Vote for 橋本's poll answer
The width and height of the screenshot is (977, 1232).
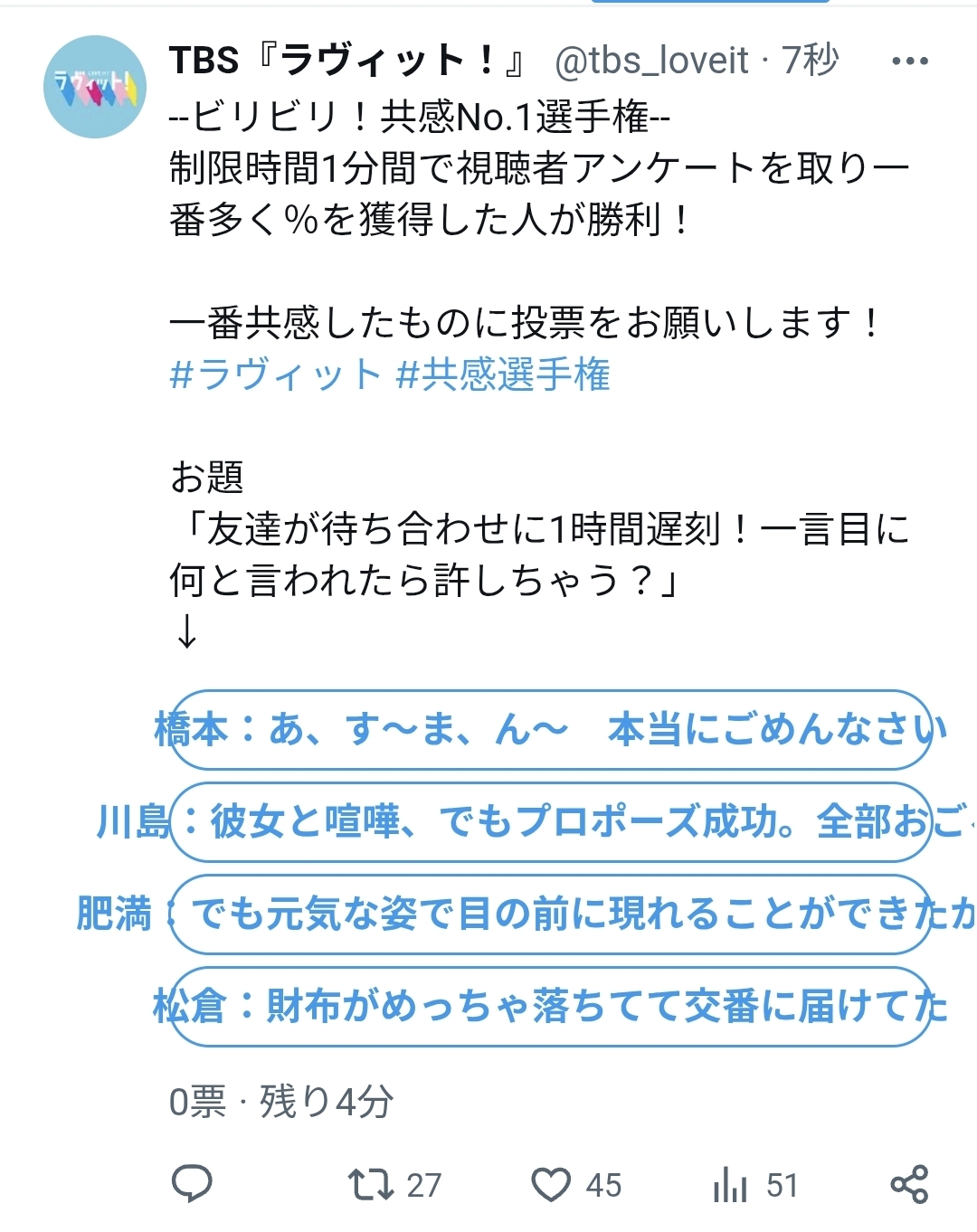[x=550, y=729]
